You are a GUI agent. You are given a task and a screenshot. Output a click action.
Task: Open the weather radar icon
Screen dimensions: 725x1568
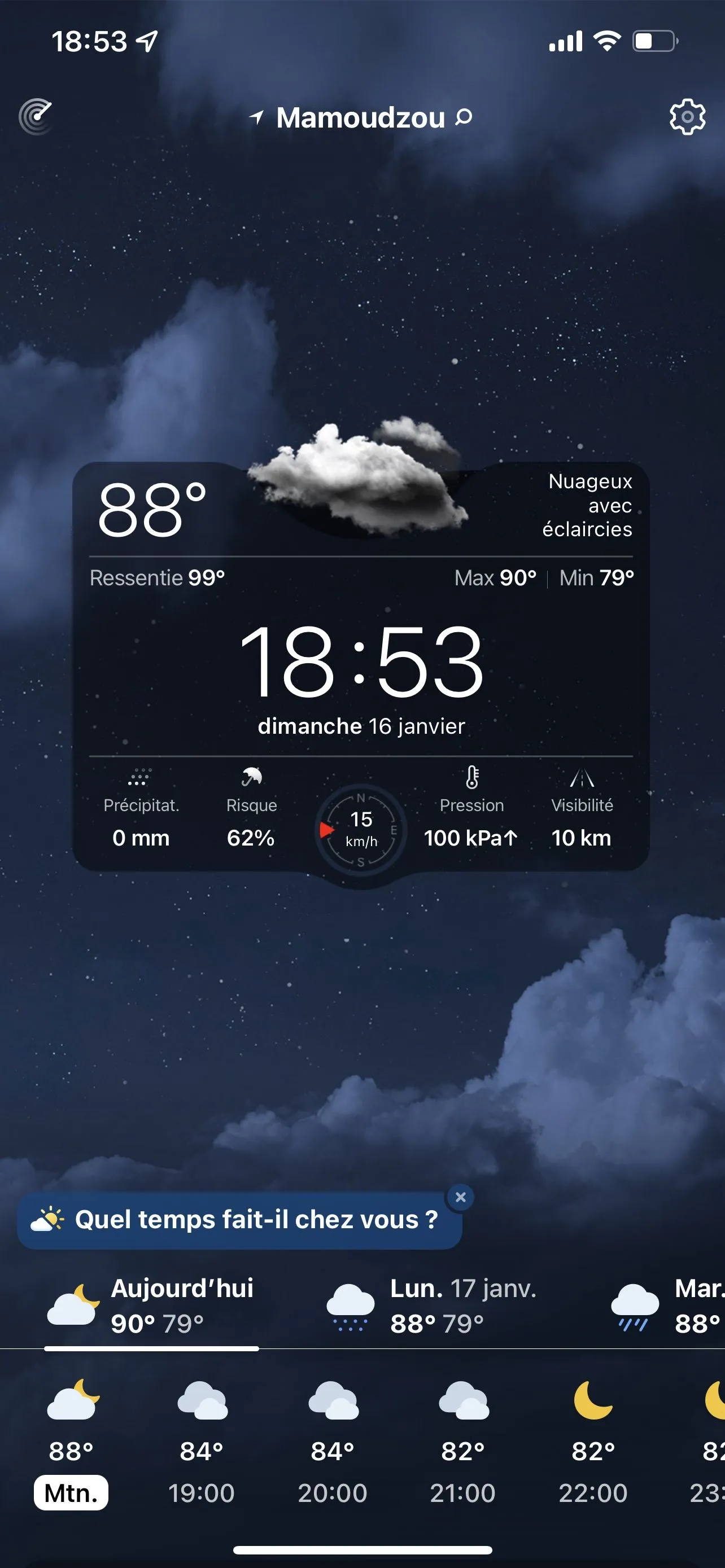[36, 116]
